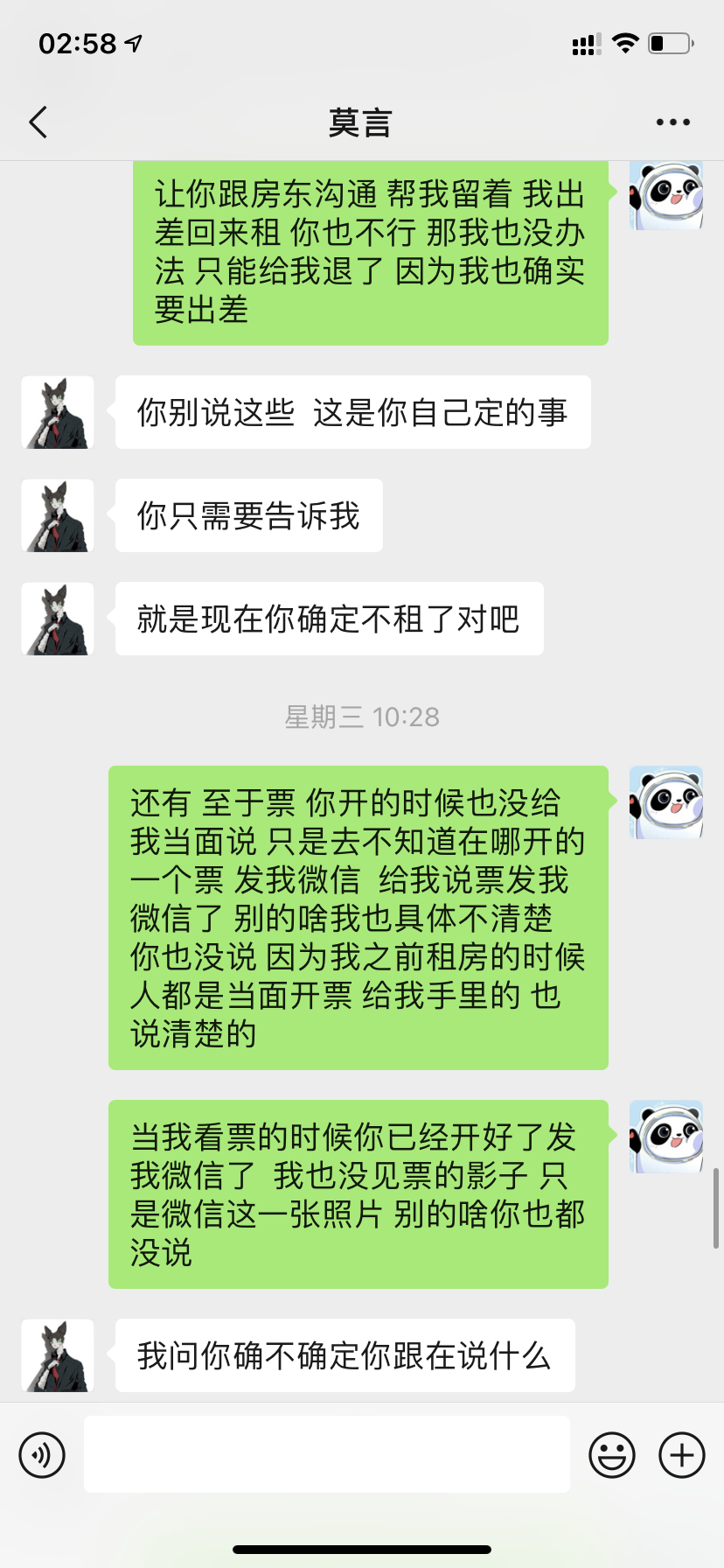Tap panda avatar beside 还有 至于票 message
Image resolution: width=724 pixels, height=1568 pixels.
point(666,802)
